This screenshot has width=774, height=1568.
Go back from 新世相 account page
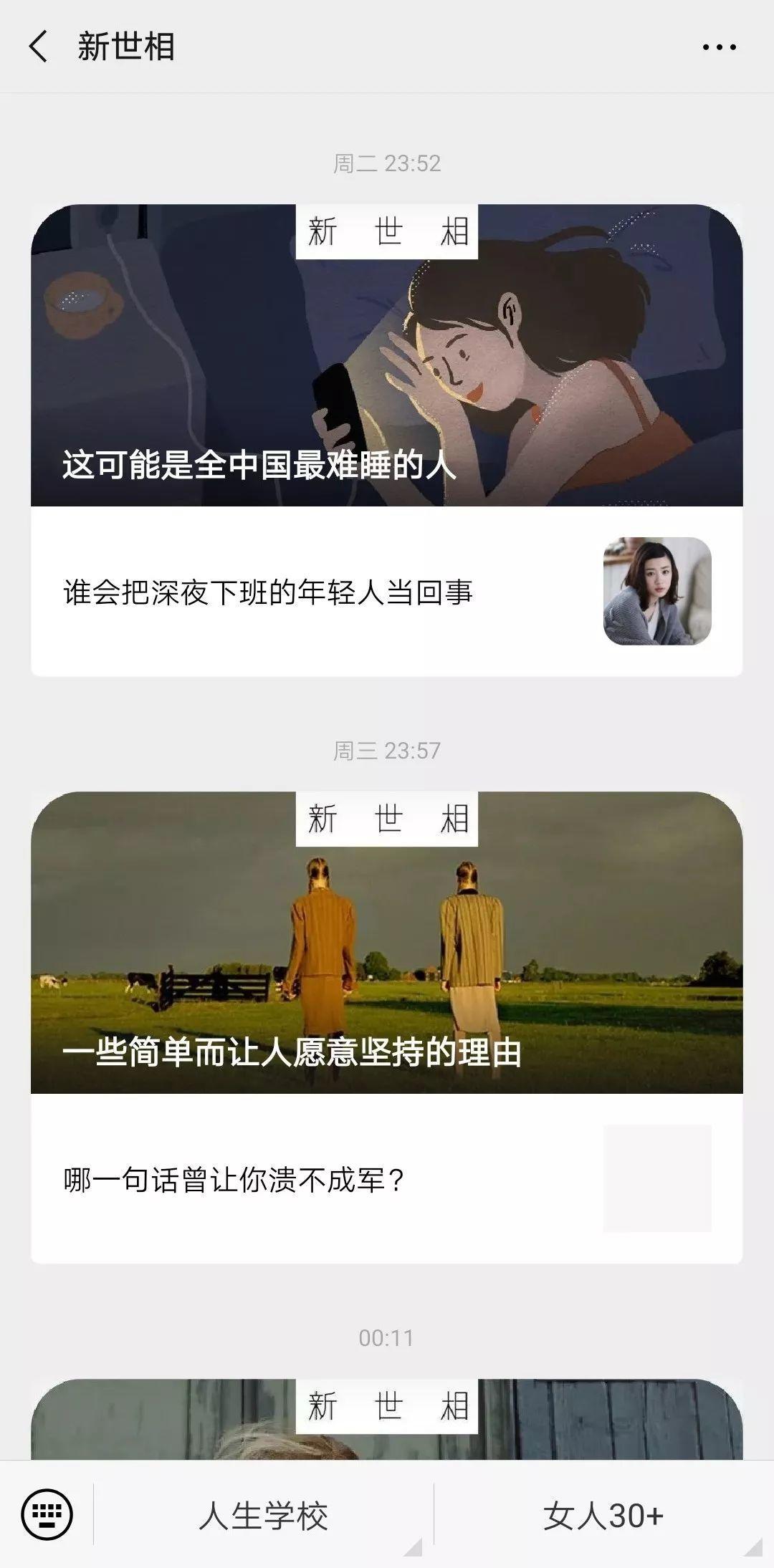pyautogui.click(x=39, y=47)
